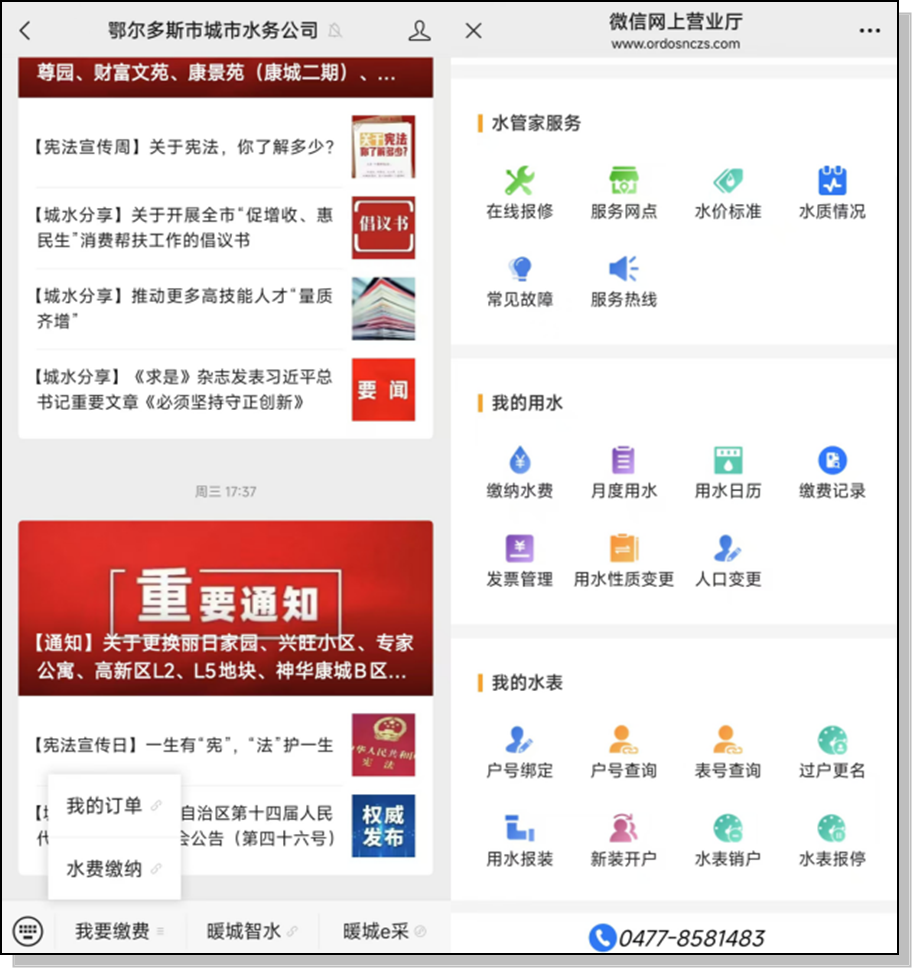The image size is (912, 968).
Task: Tap 缴纳水费 to pay the water bill
Action: click(x=519, y=472)
